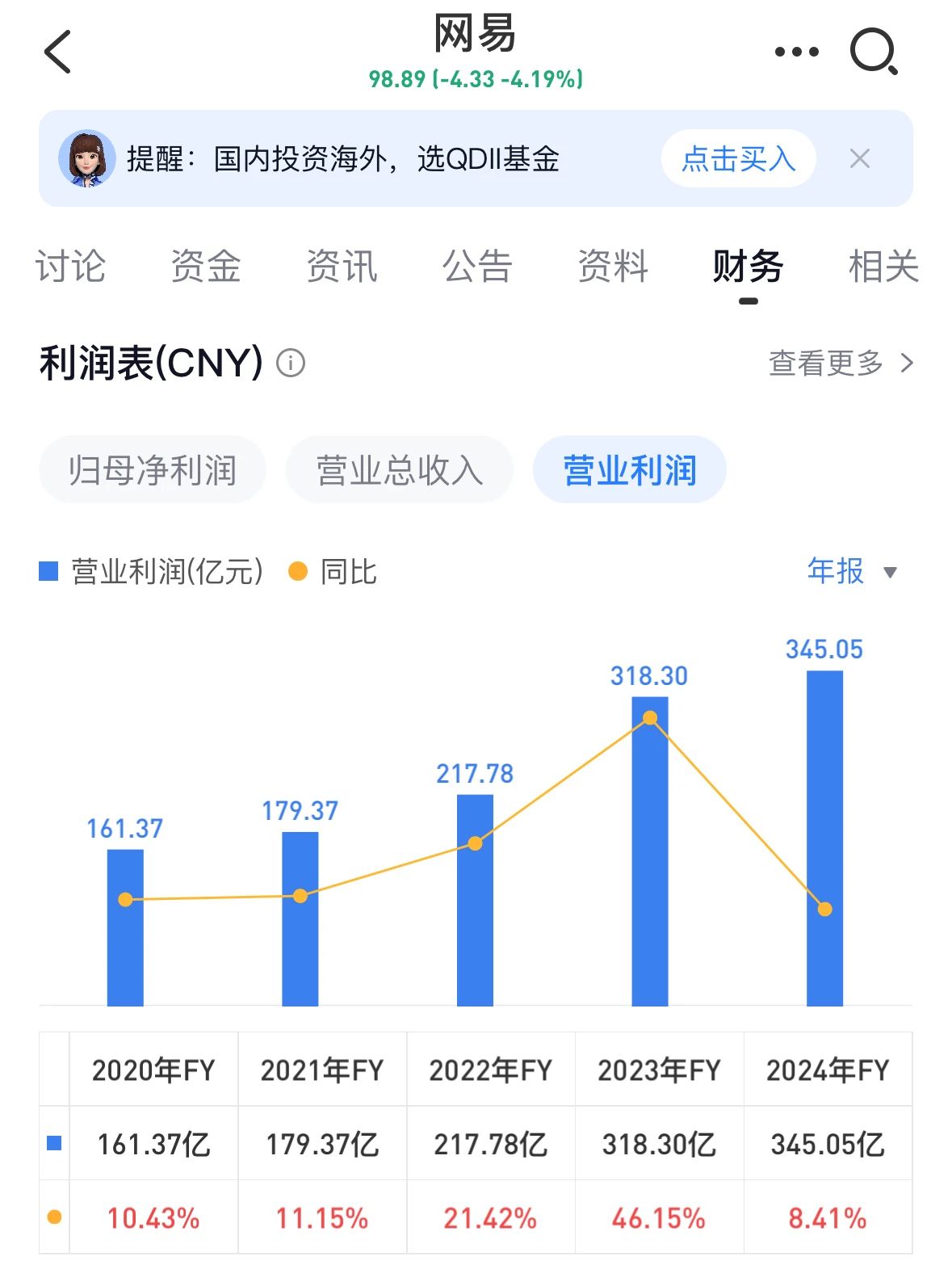Screen dimensions: 952x1265
Task: Select the 营业利润 chip
Action: (630, 470)
